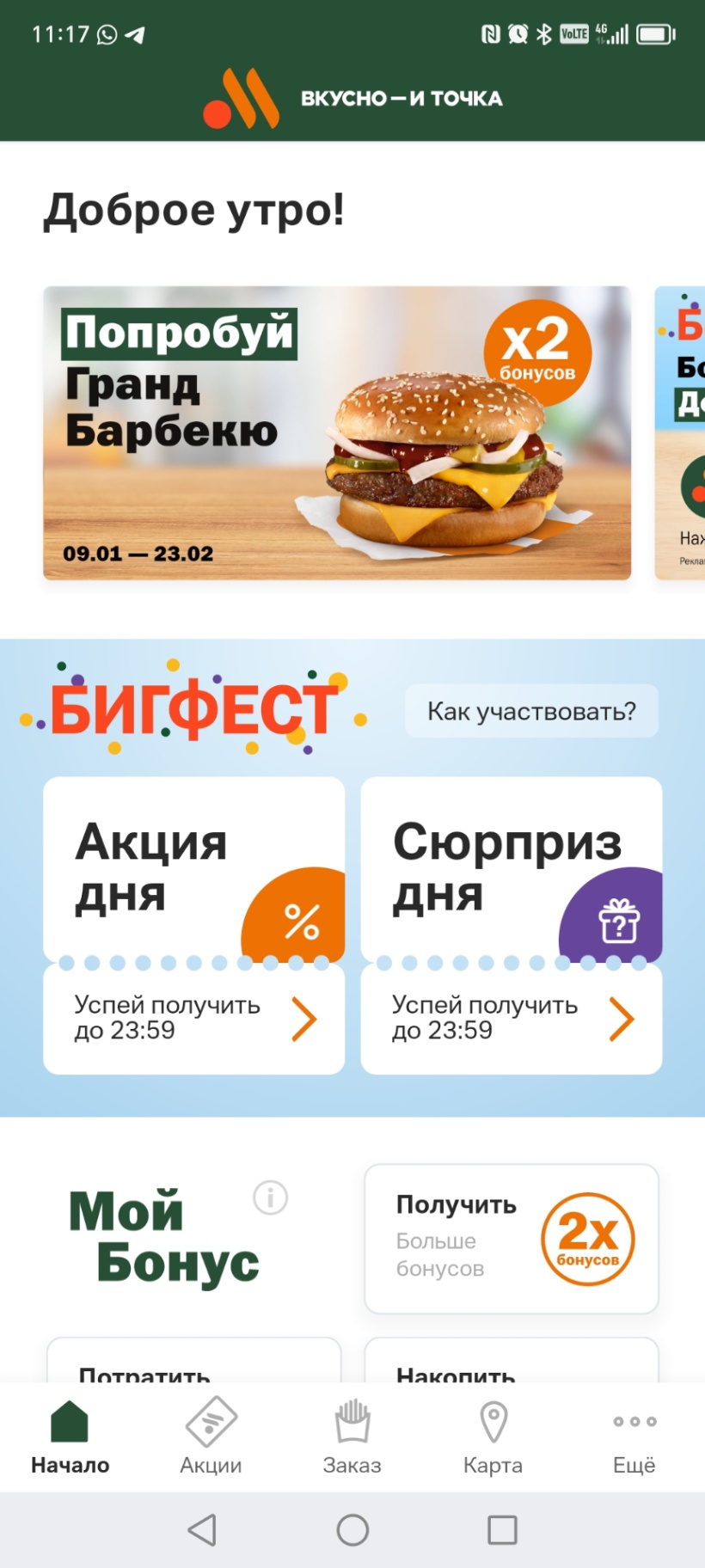This screenshot has width=705, height=1568.
Task: Open the Акция дня card
Action: pos(193,925)
